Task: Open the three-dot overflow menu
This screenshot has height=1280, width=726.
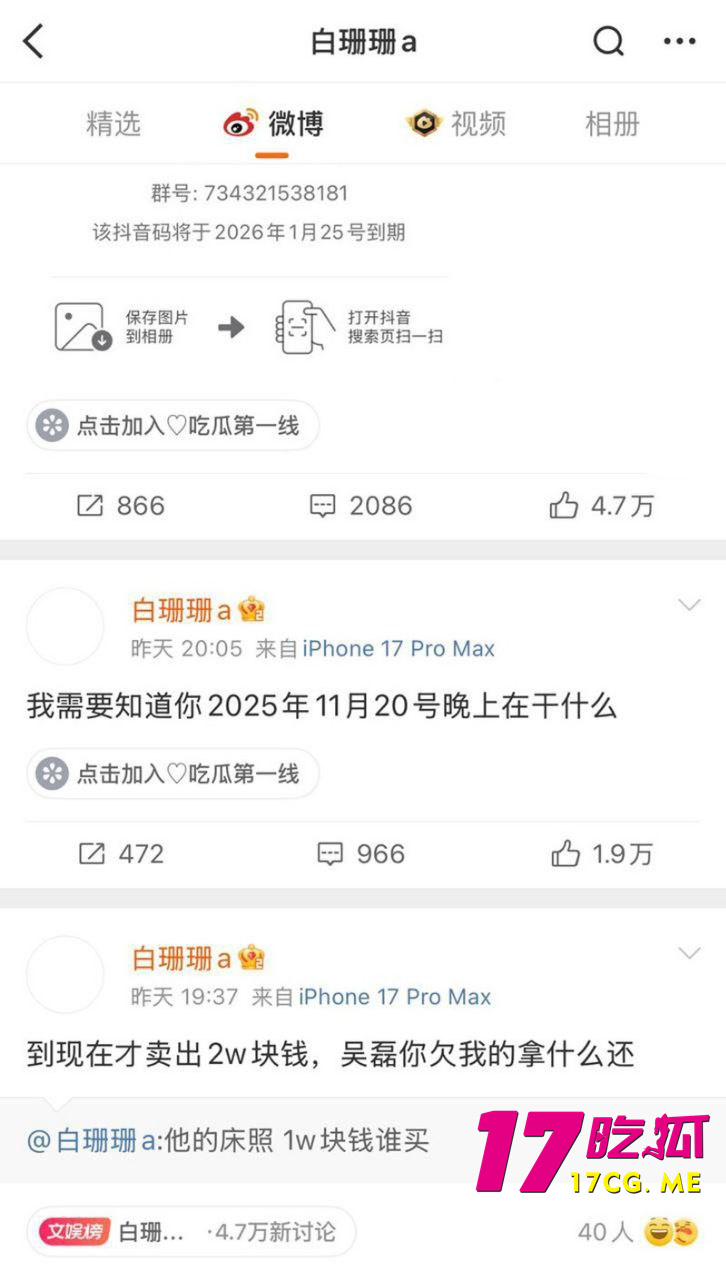Action: tap(679, 42)
